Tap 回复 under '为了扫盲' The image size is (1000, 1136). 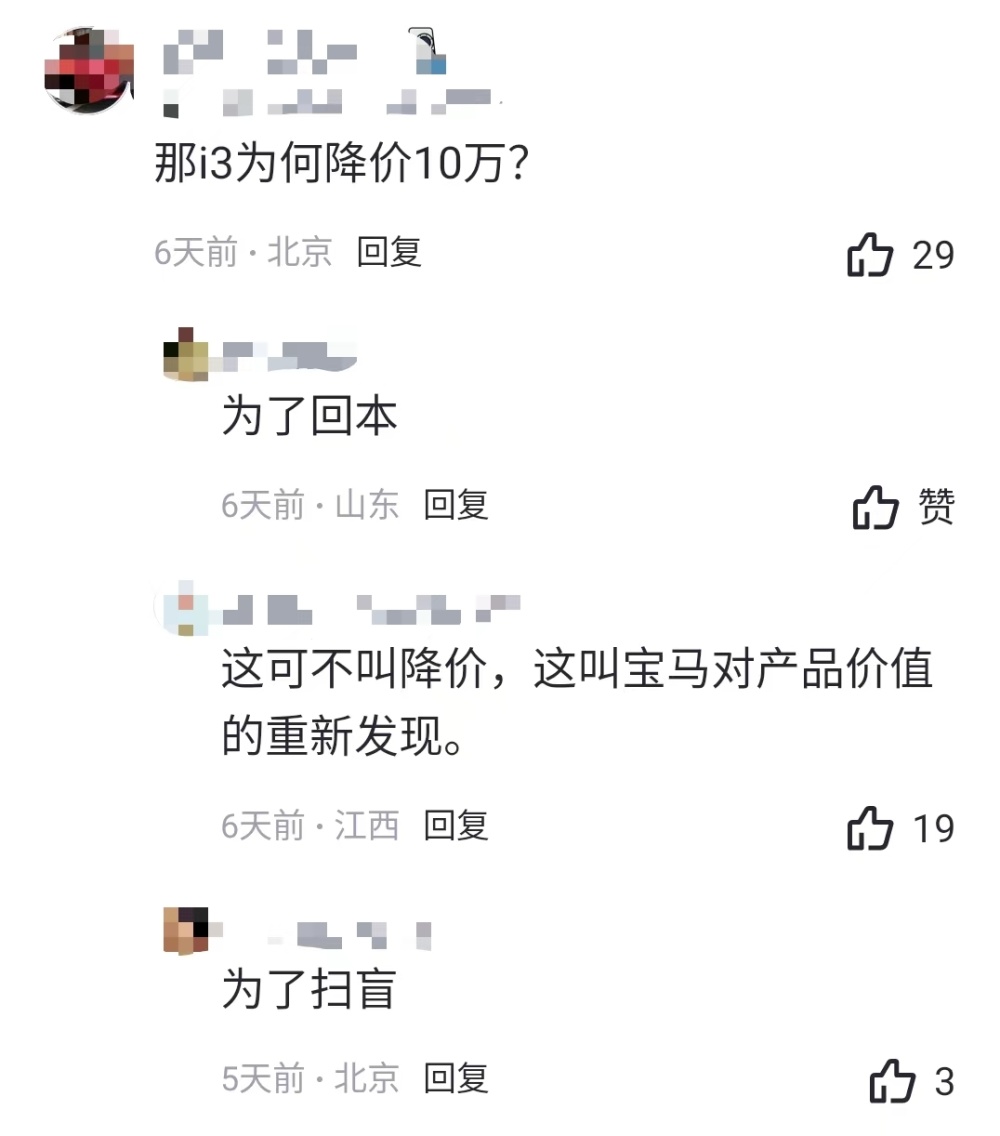click(x=455, y=1078)
